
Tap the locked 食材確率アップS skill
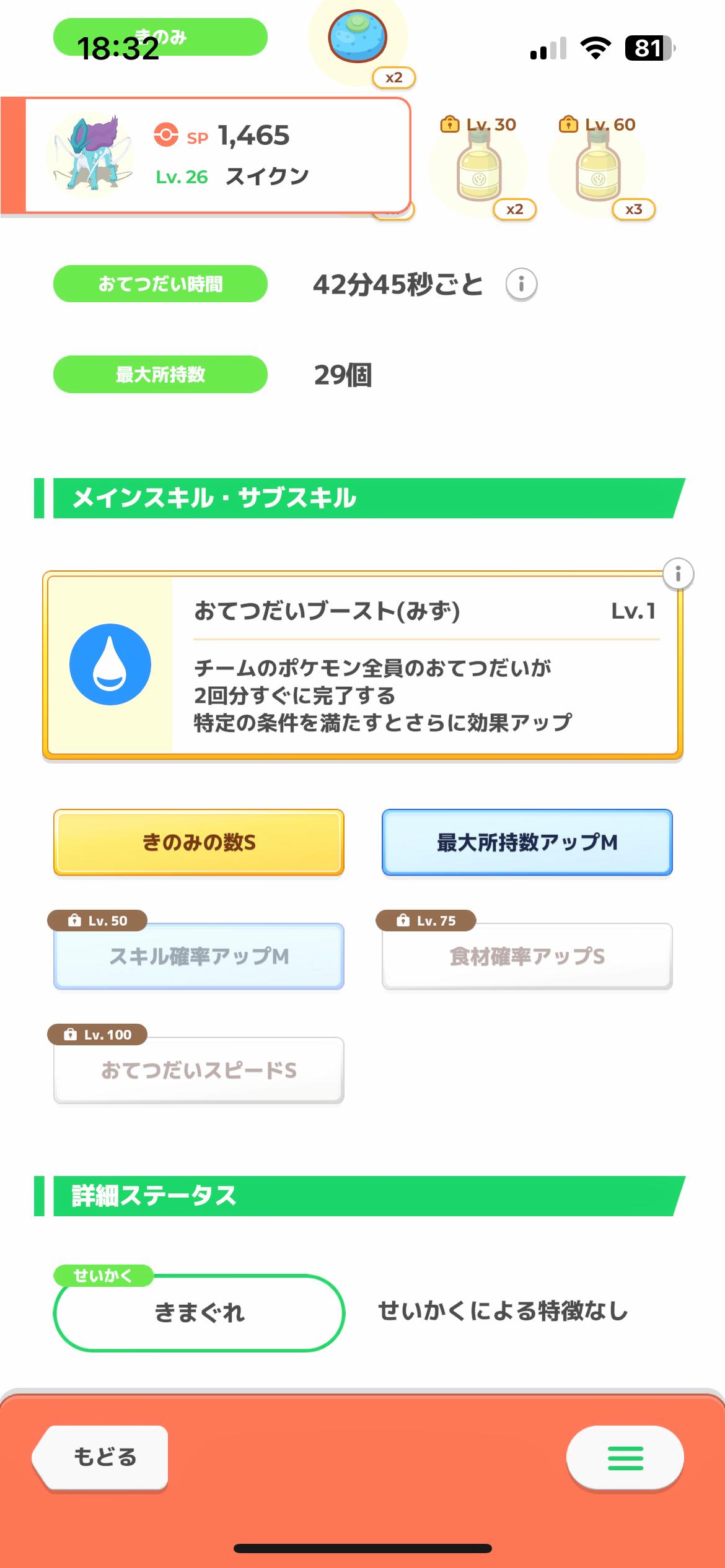click(x=527, y=956)
